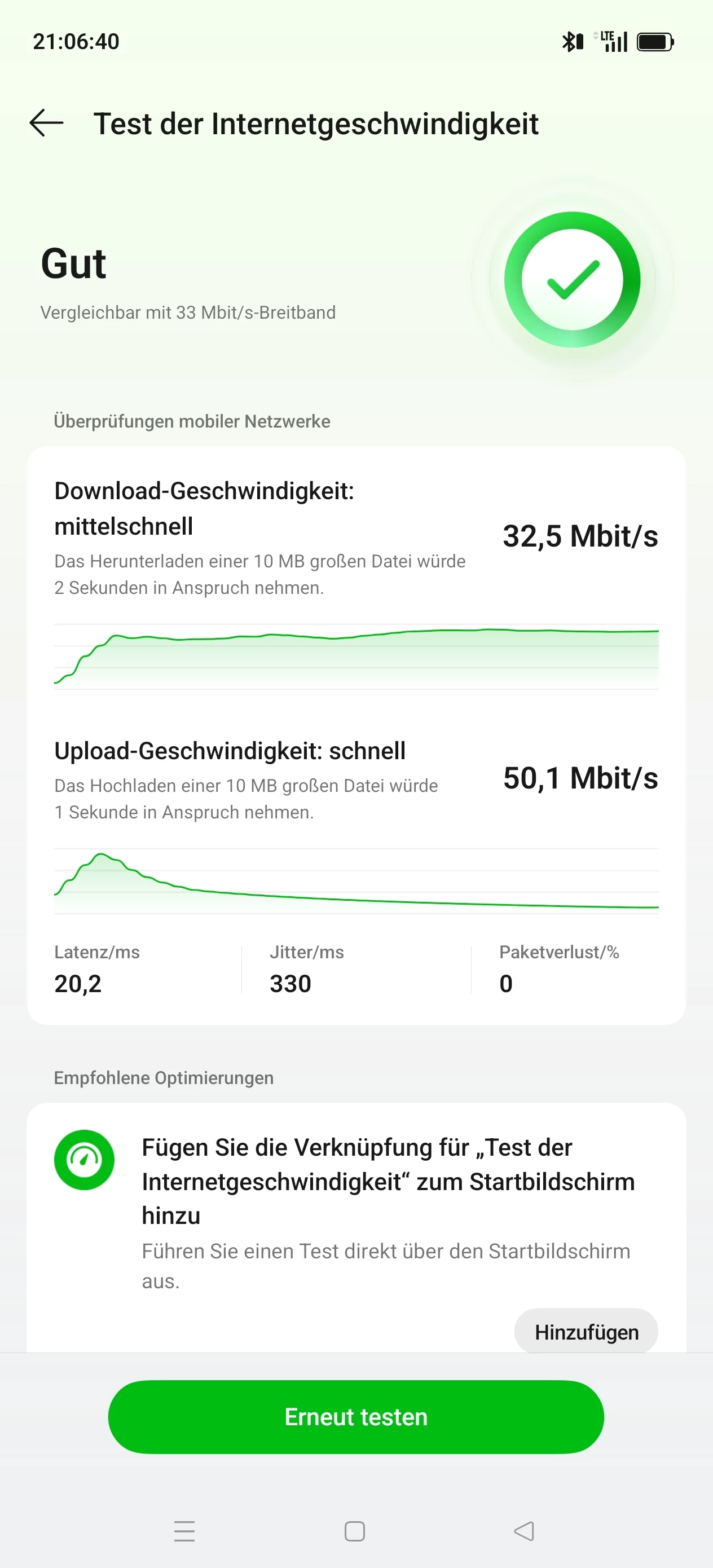Go to home screen via navigation bar

[355, 1530]
